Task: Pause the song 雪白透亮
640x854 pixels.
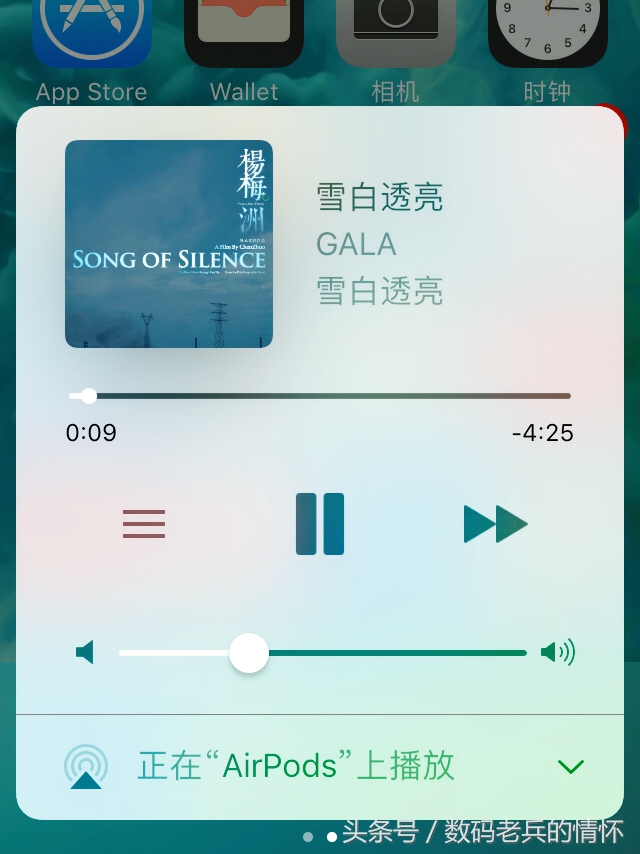Action: pos(320,523)
